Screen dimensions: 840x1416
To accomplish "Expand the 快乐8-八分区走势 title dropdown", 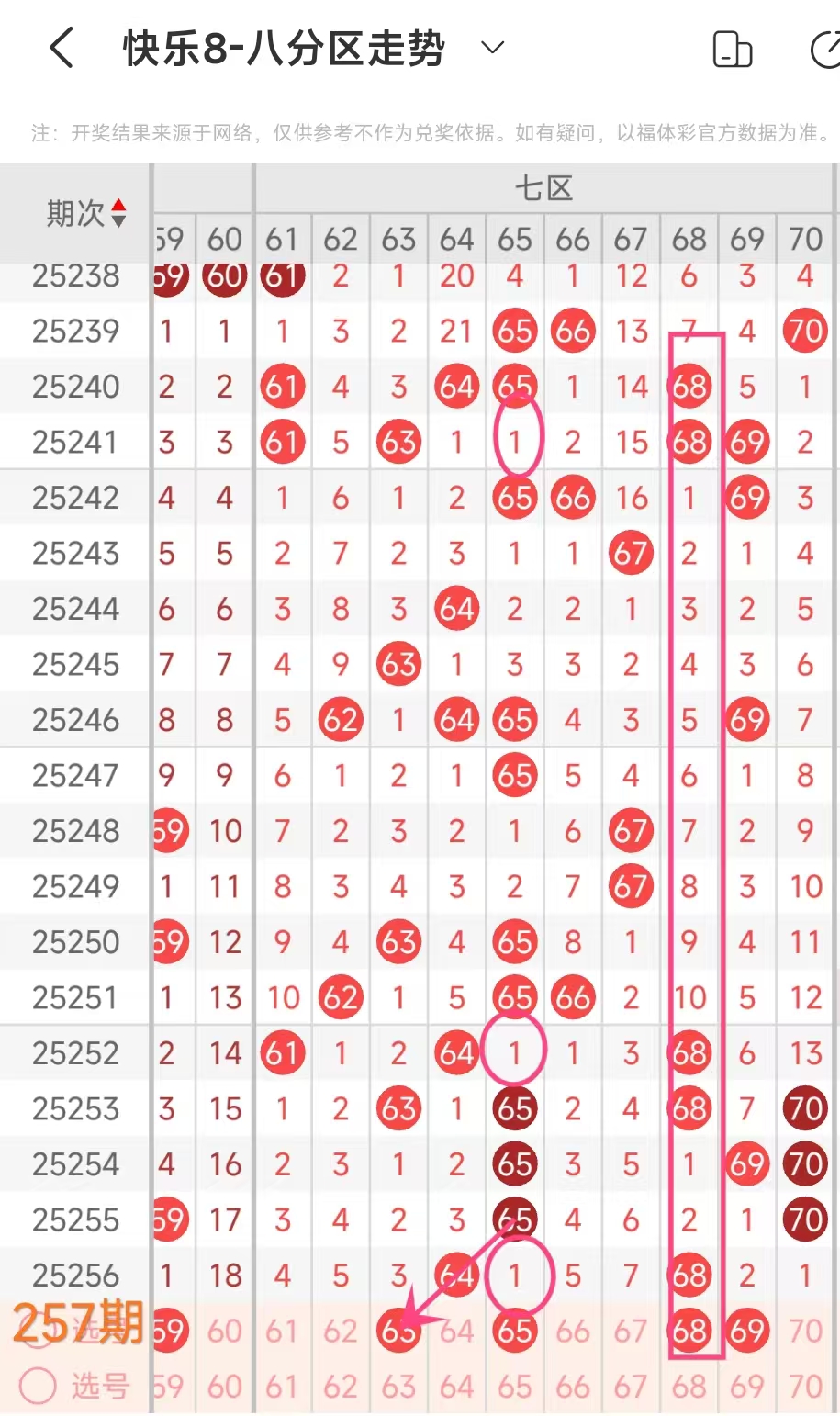I will (x=493, y=48).
